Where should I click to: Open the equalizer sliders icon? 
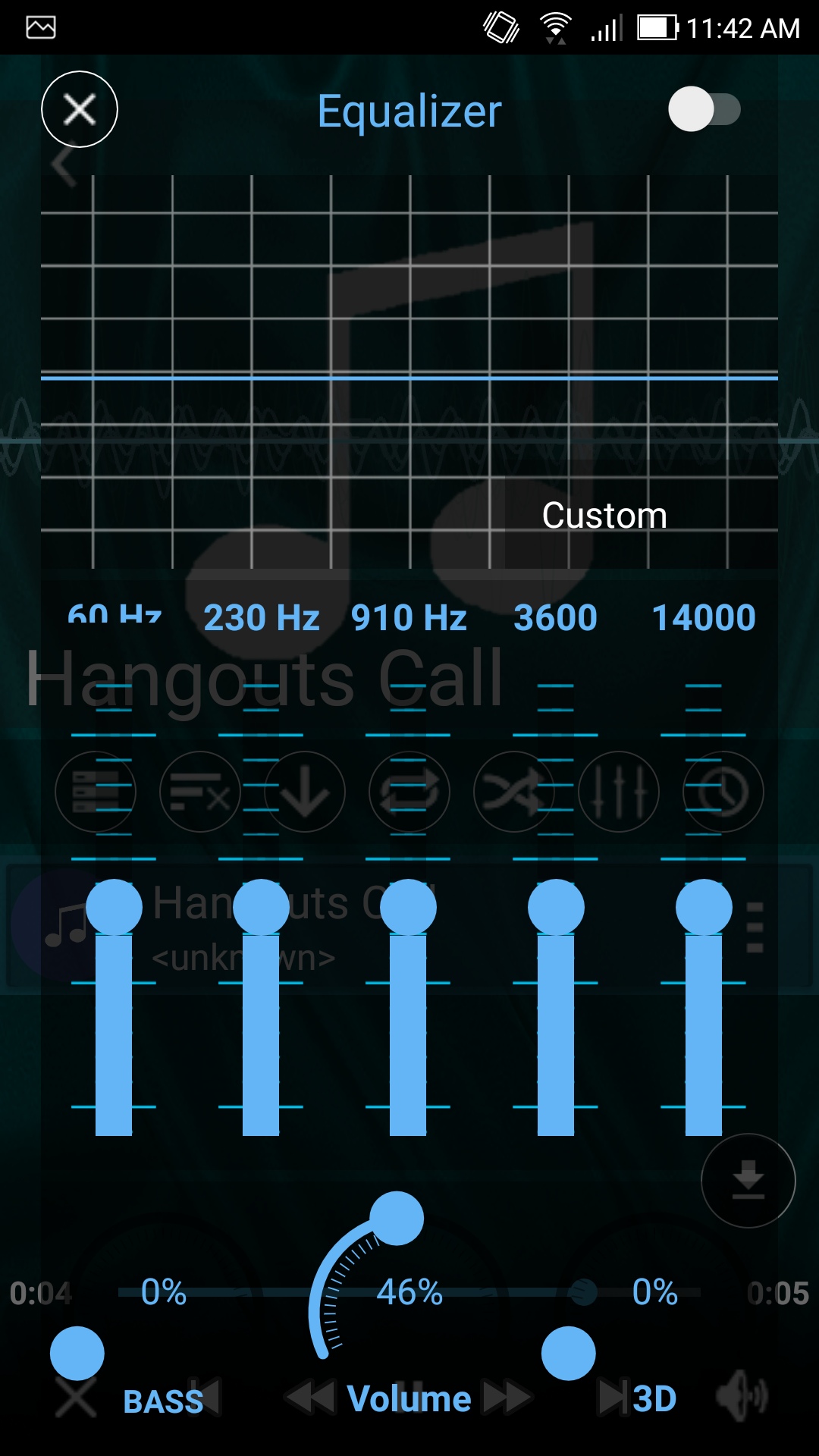pyautogui.click(x=617, y=792)
